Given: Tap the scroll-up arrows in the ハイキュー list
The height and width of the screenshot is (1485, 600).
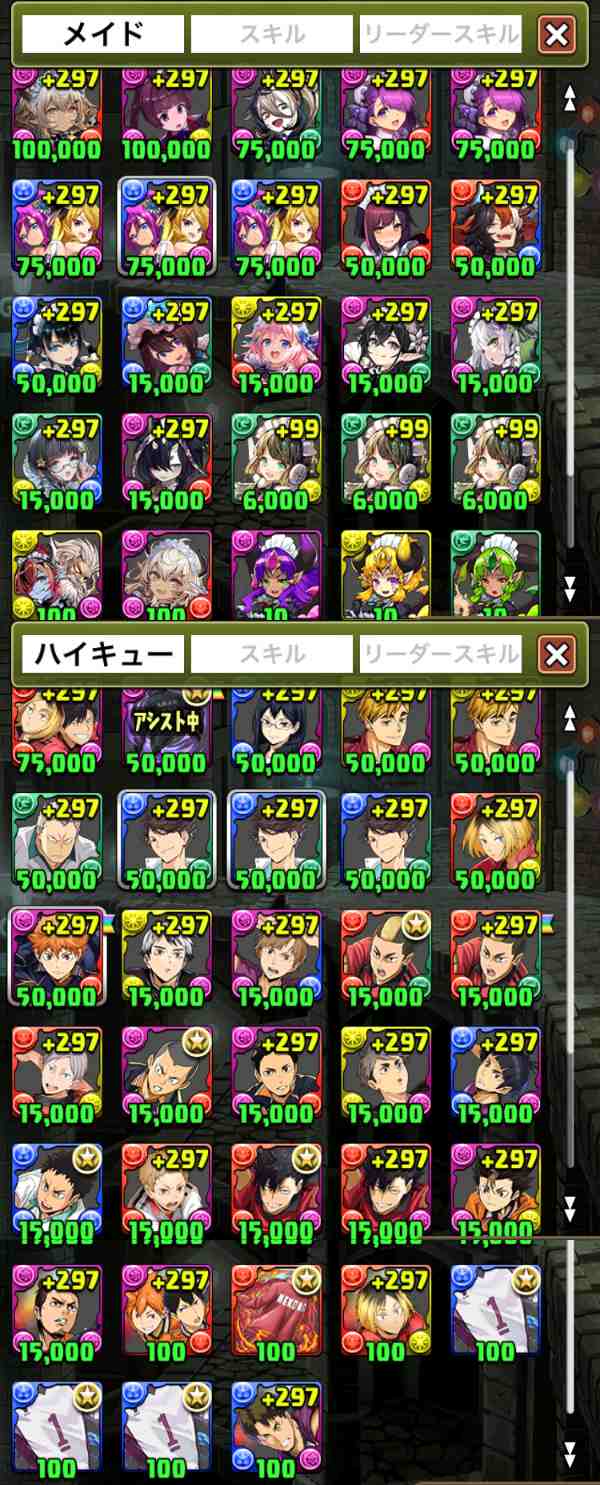Looking at the screenshot, I should [570, 718].
